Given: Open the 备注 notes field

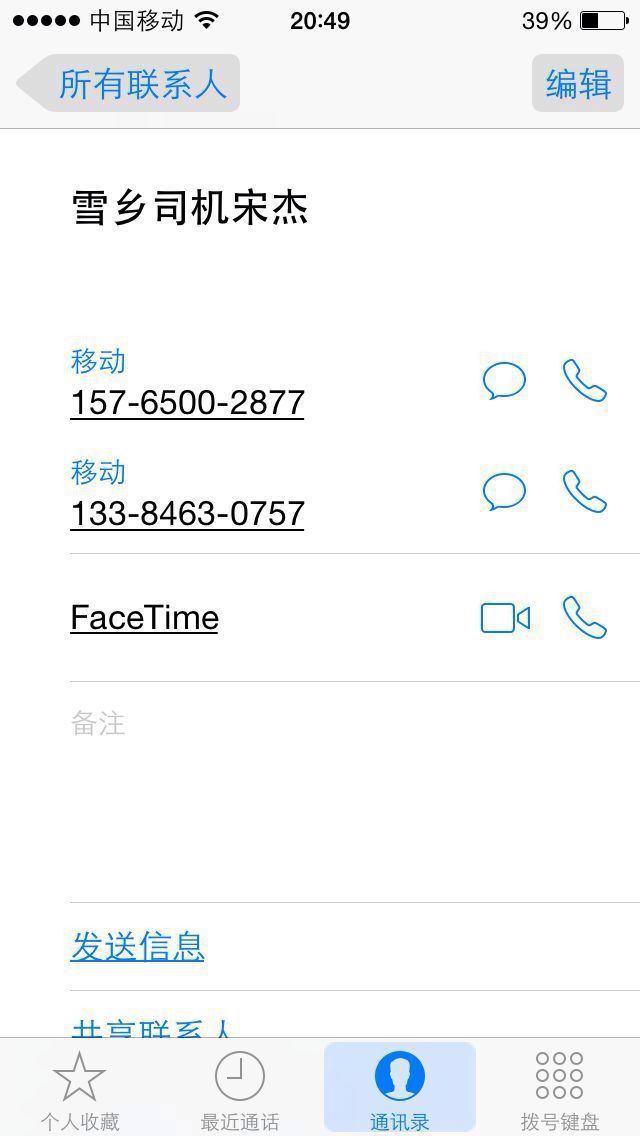Looking at the screenshot, I should pos(354,792).
